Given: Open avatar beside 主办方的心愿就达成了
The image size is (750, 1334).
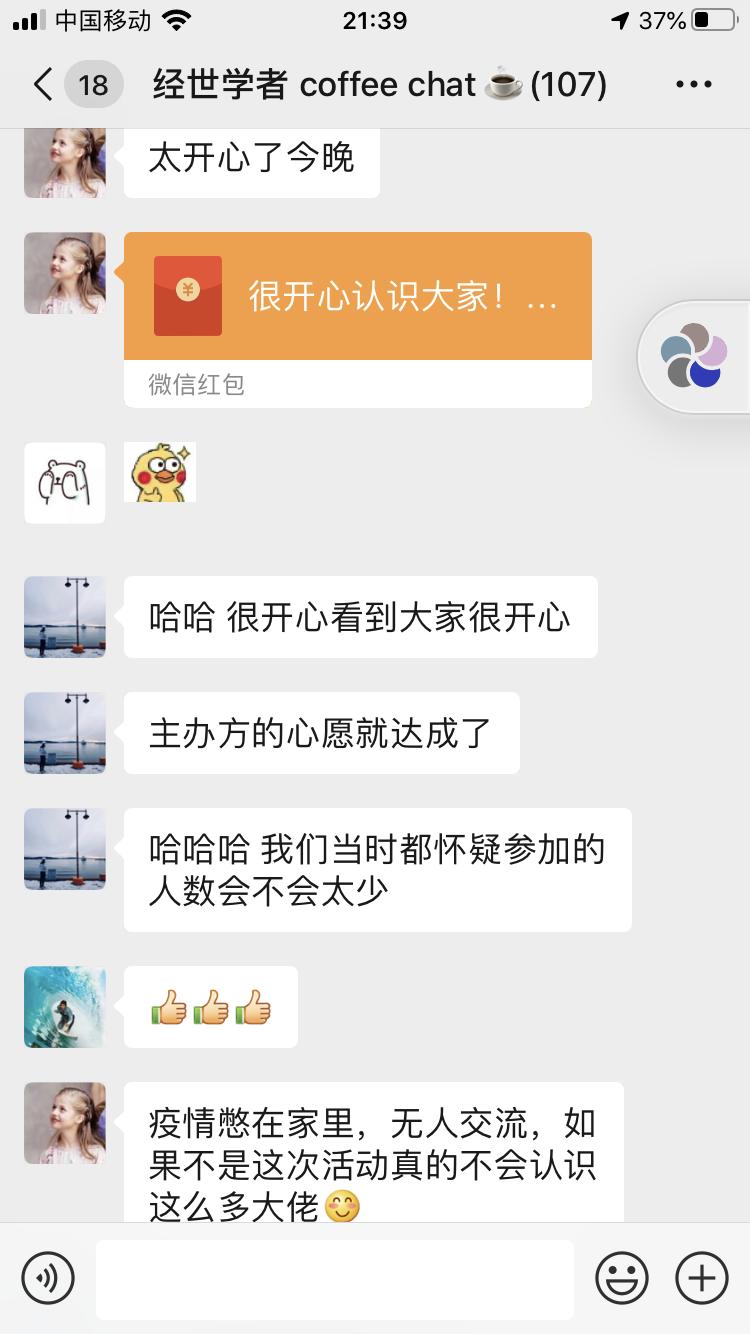Looking at the screenshot, I should [65, 733].
